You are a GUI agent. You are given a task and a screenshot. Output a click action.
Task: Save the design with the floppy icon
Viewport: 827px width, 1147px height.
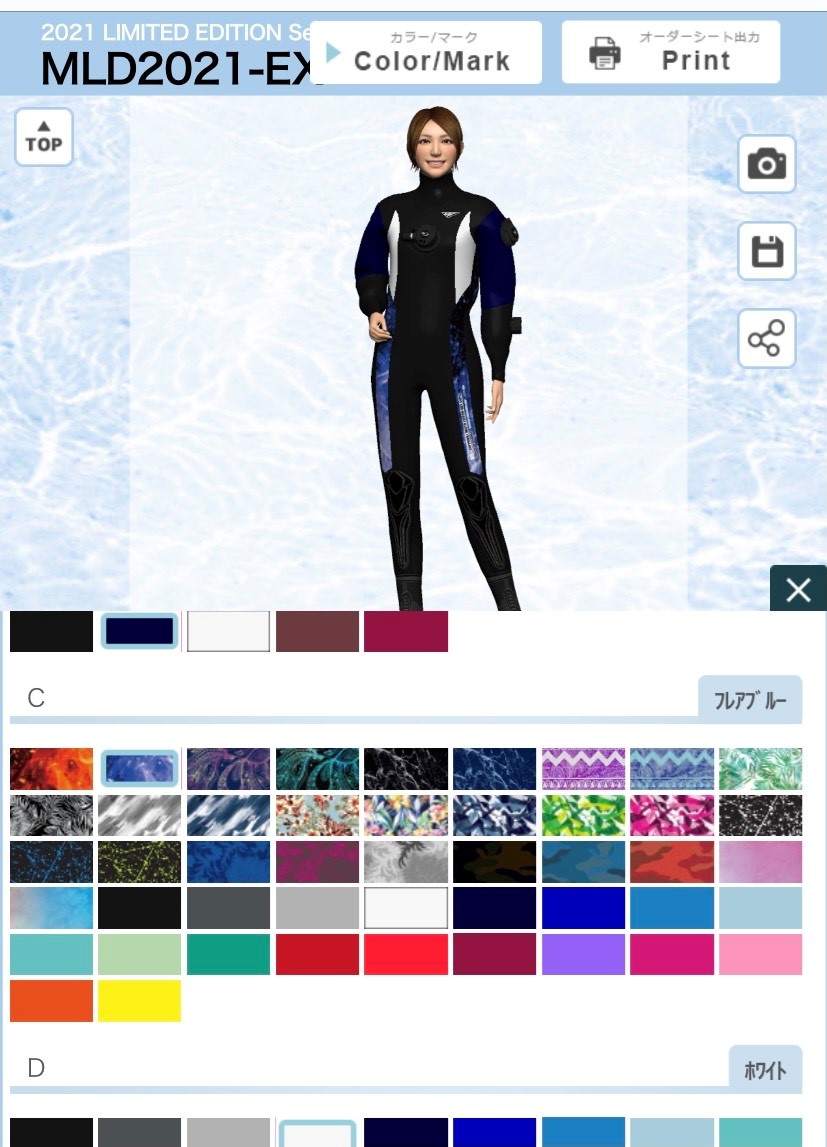767,251
